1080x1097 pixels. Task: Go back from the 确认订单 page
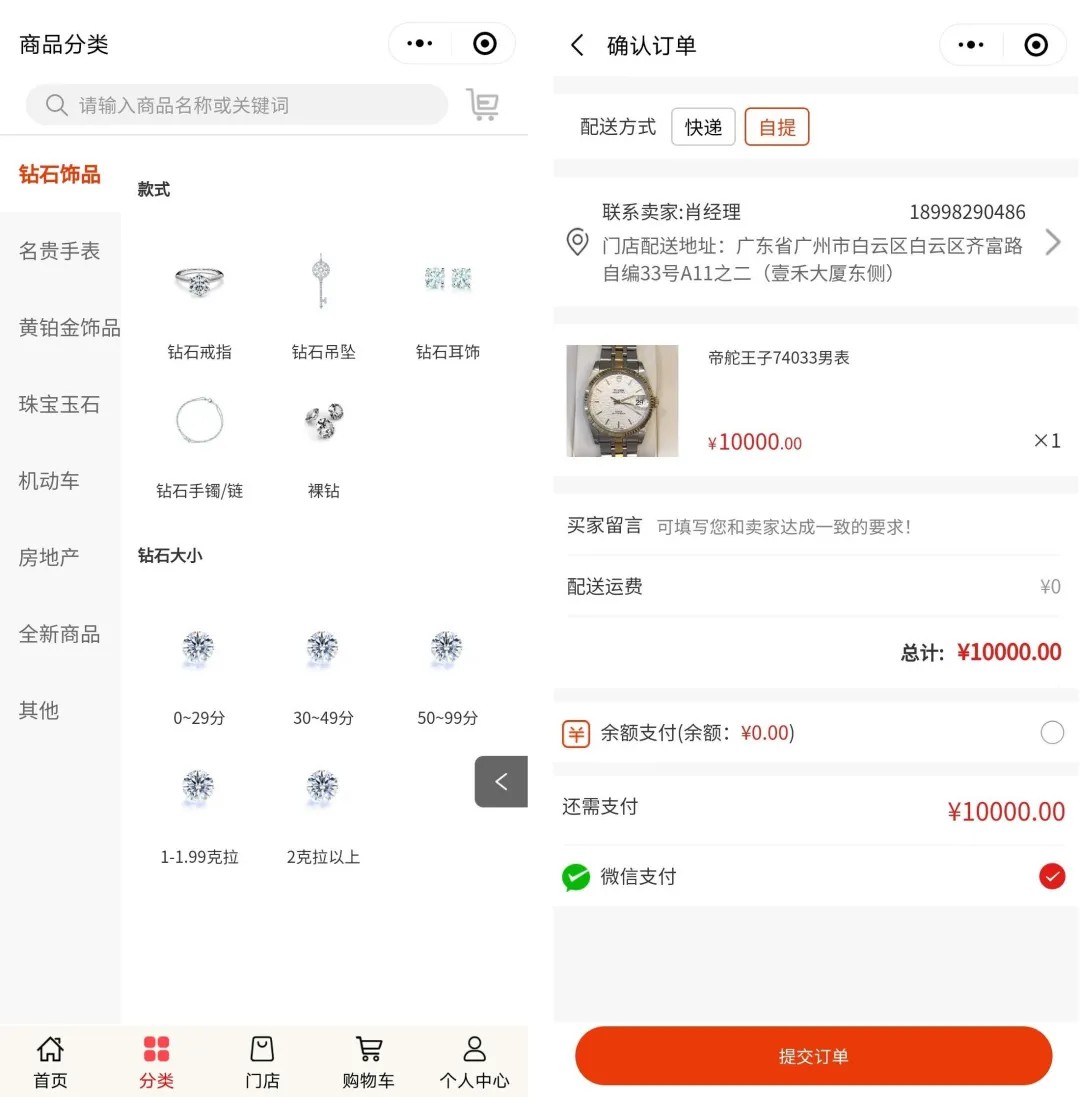[577, 45]
